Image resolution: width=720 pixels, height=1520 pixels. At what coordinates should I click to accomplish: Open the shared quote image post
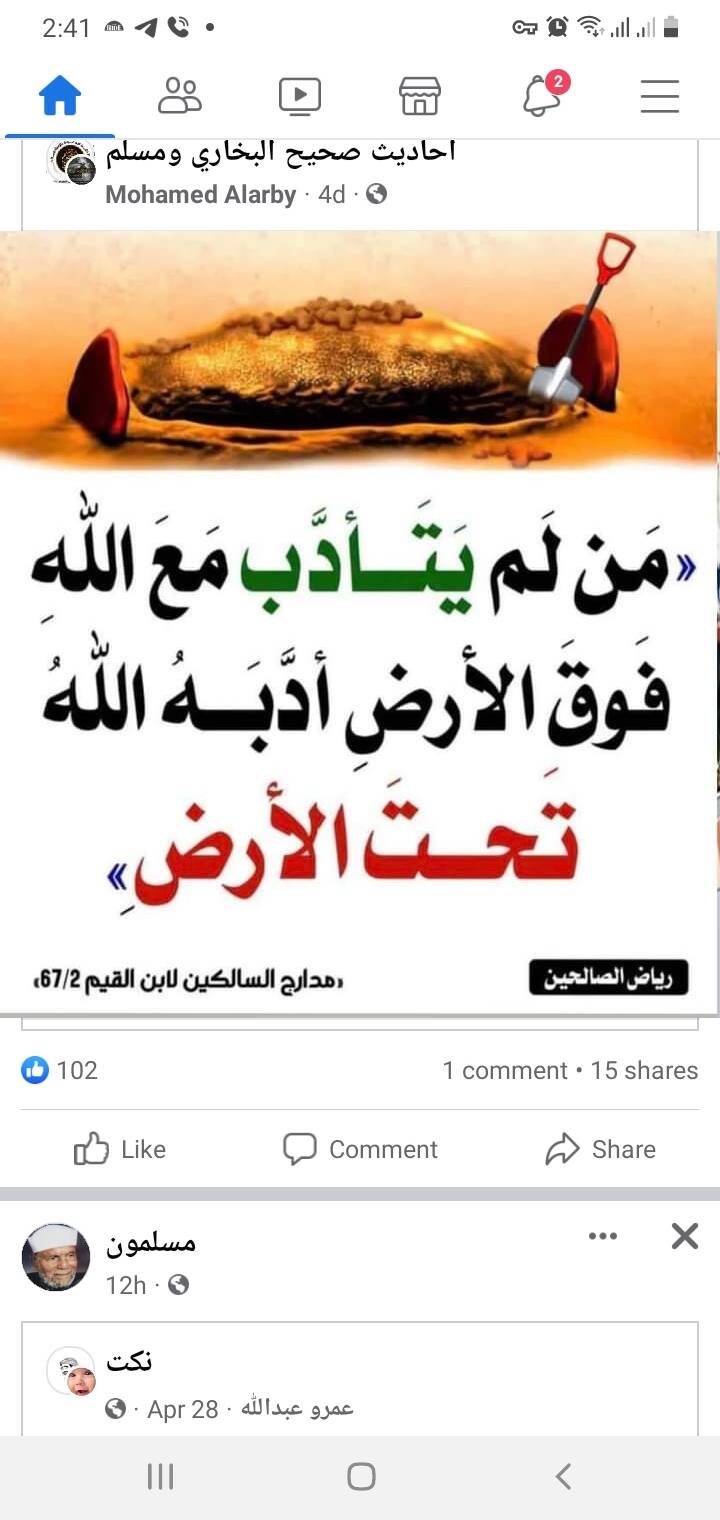click(x=358, y=620)
